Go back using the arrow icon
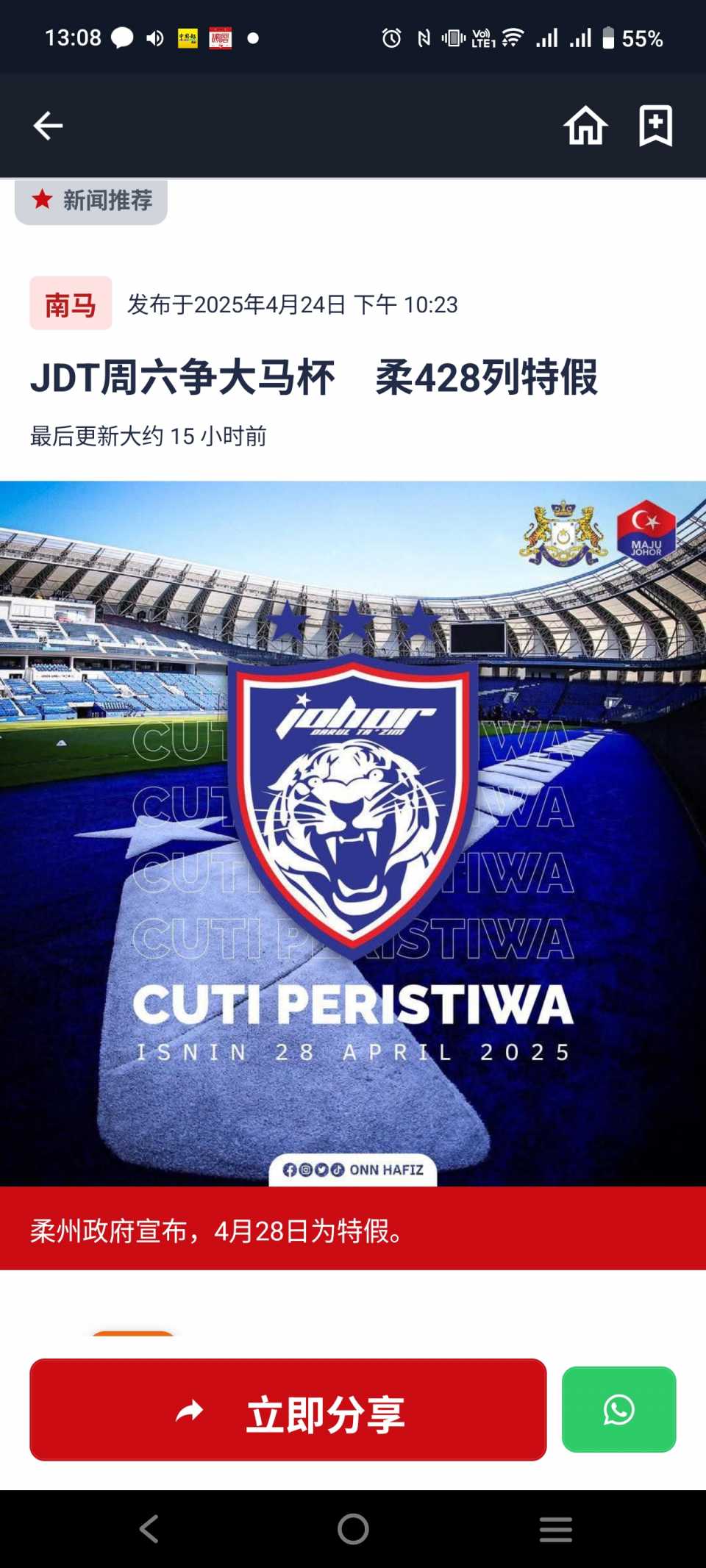 [x=48, y=126]
